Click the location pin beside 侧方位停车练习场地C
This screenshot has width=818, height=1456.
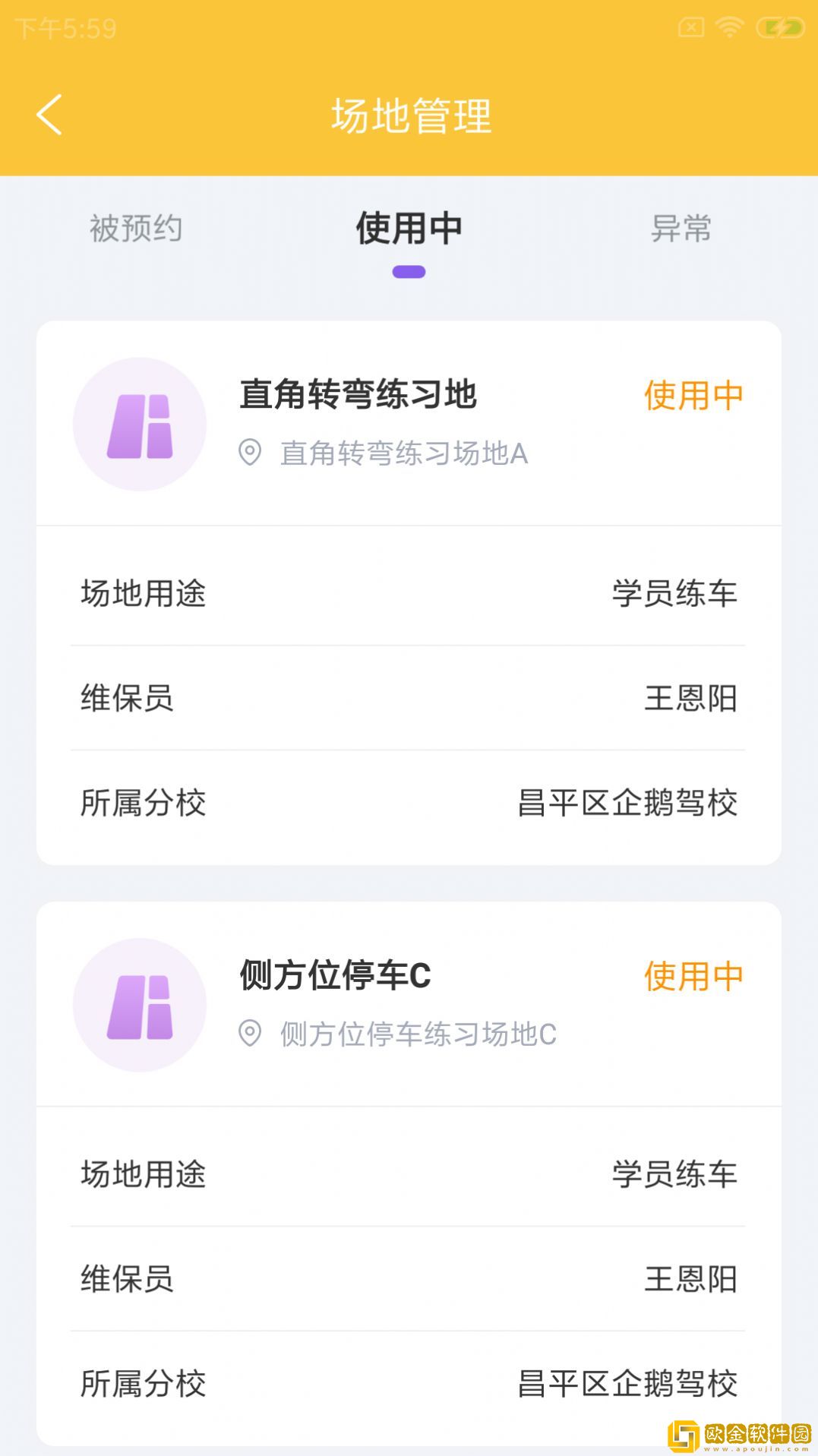coord(251,1033)
